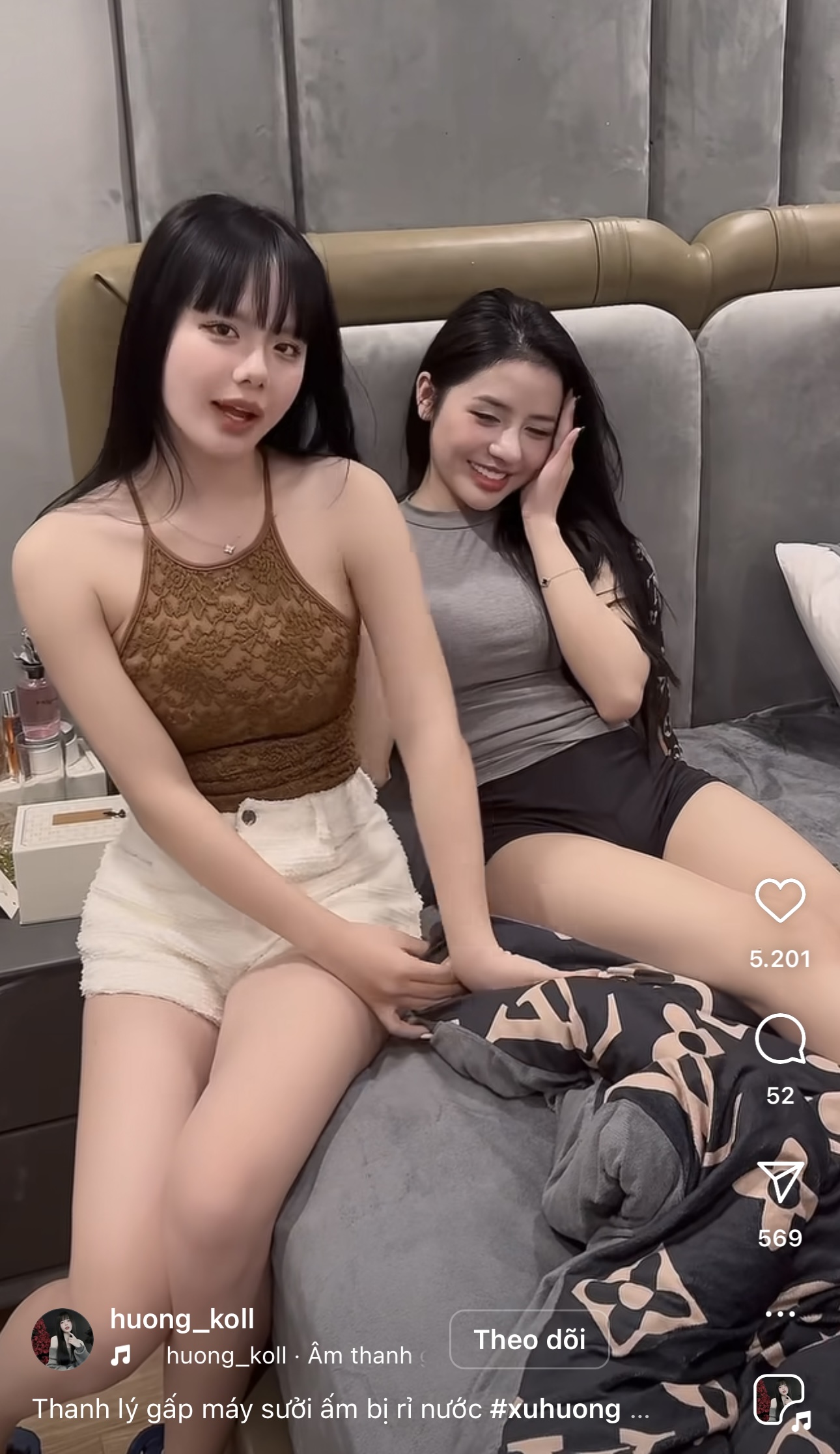This screenshot has width=840, height=1454.
Task: Open the #xuhuong hashtag
Action: pyautogui.click(x=555, y=1409)
